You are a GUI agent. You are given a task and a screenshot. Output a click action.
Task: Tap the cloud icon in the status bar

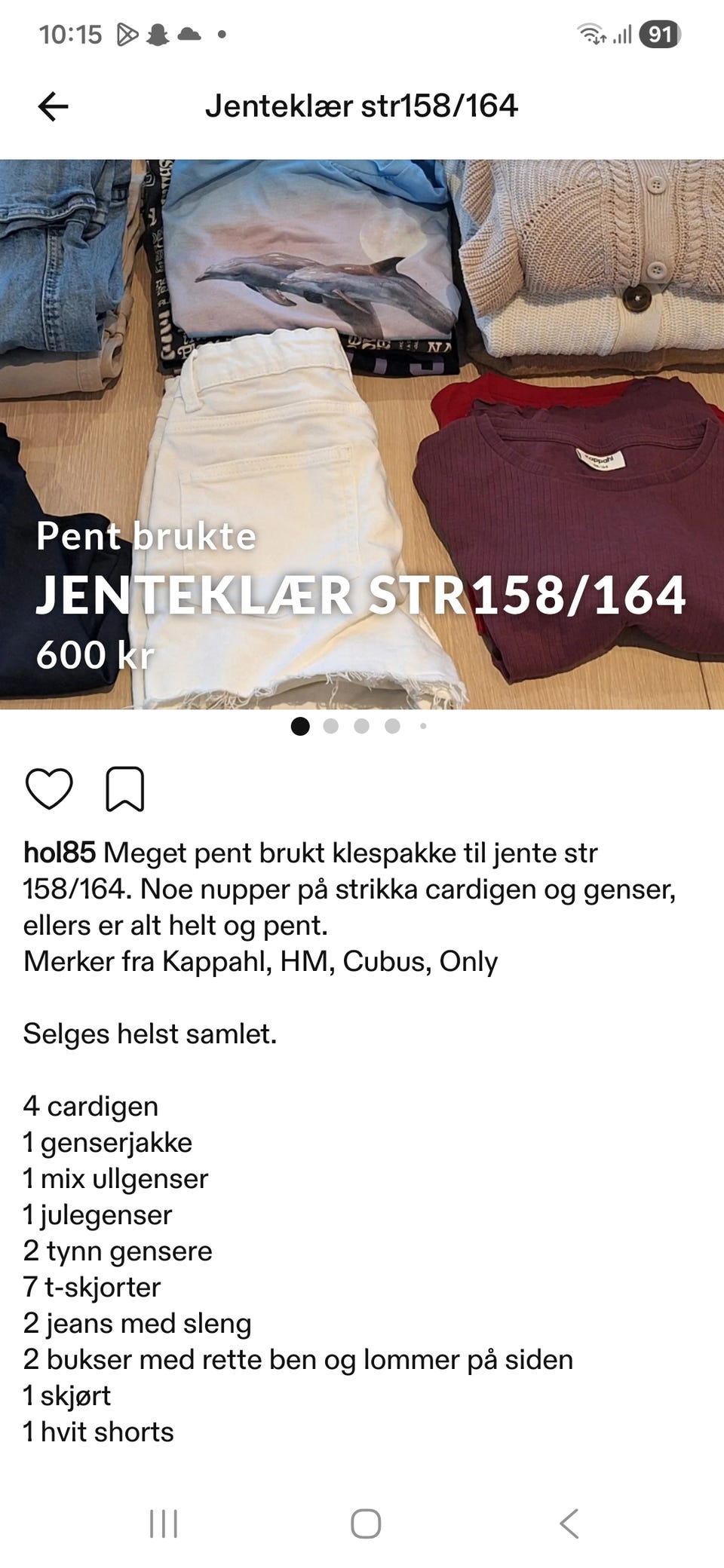coord(190,34)
